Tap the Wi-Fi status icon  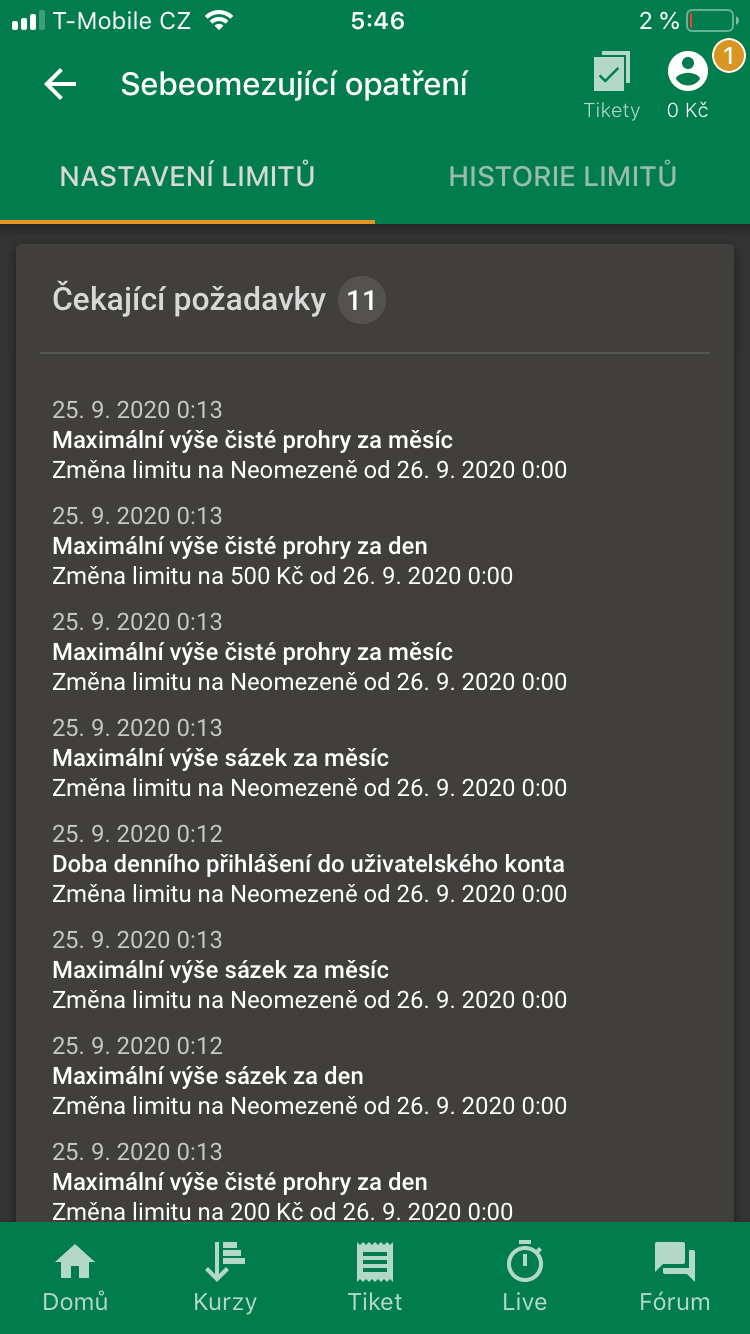tap(217, 18)
